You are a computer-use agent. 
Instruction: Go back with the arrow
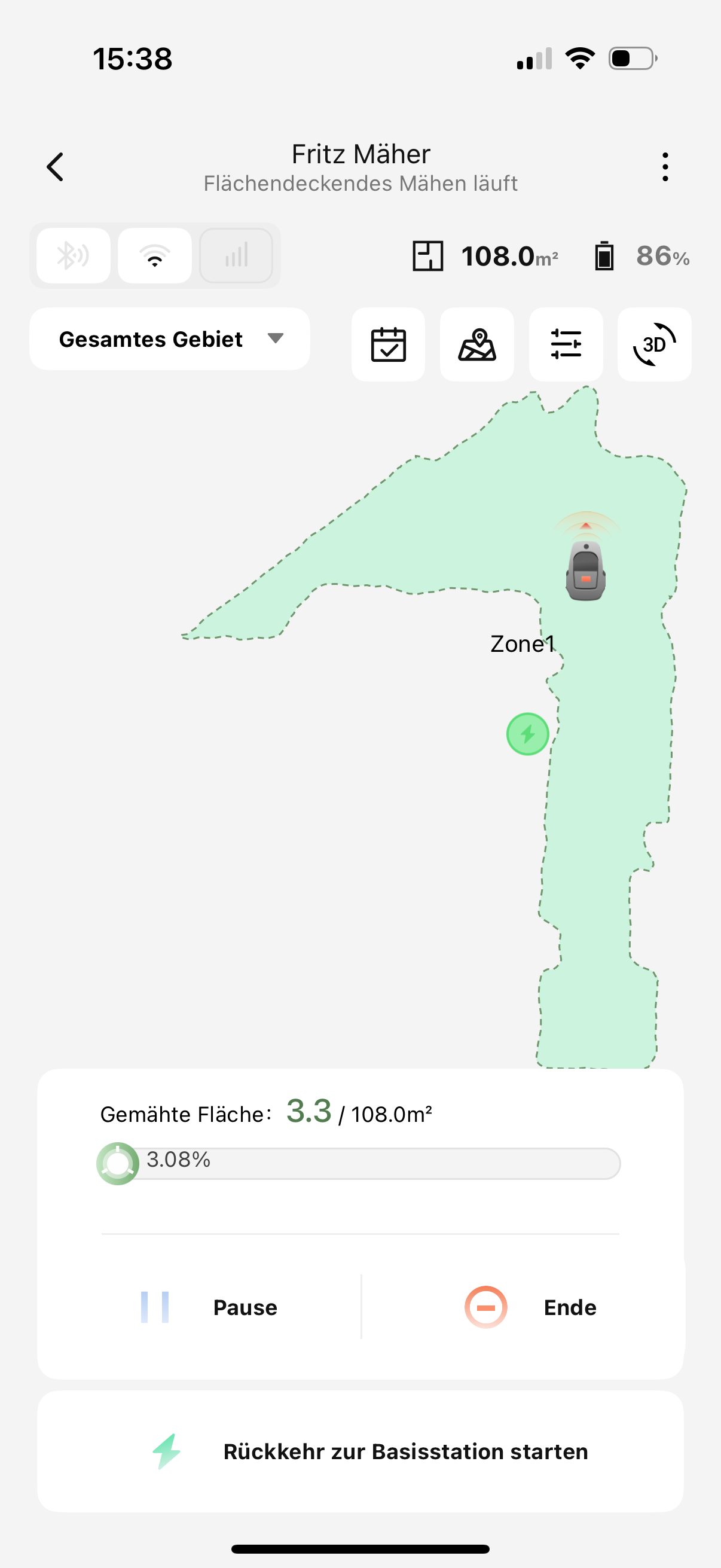tap(56, 167)
